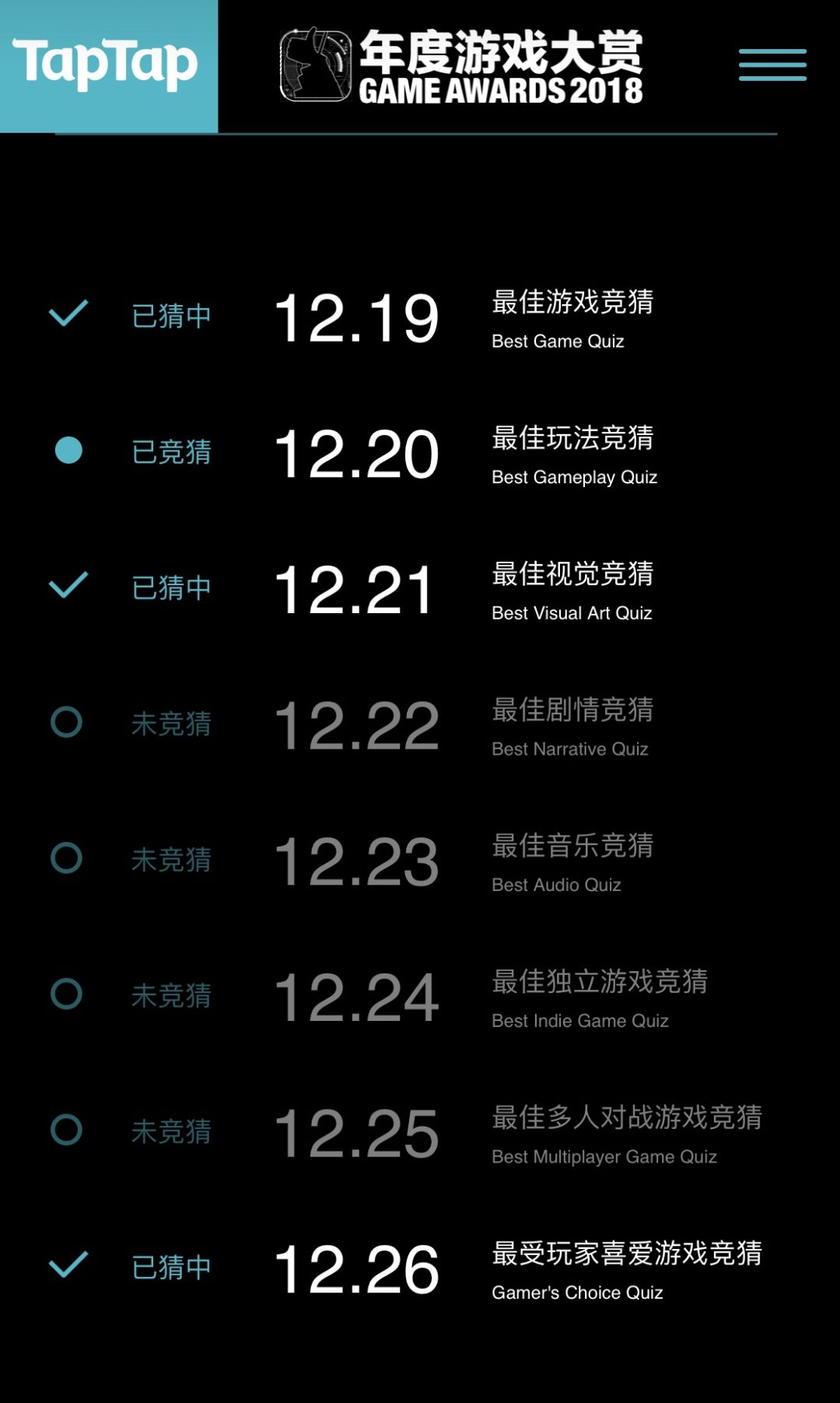Select the circle beside Best Indie Game Quiz
The height and width of the screenshot is (1403, 840).
coord(67,994)
